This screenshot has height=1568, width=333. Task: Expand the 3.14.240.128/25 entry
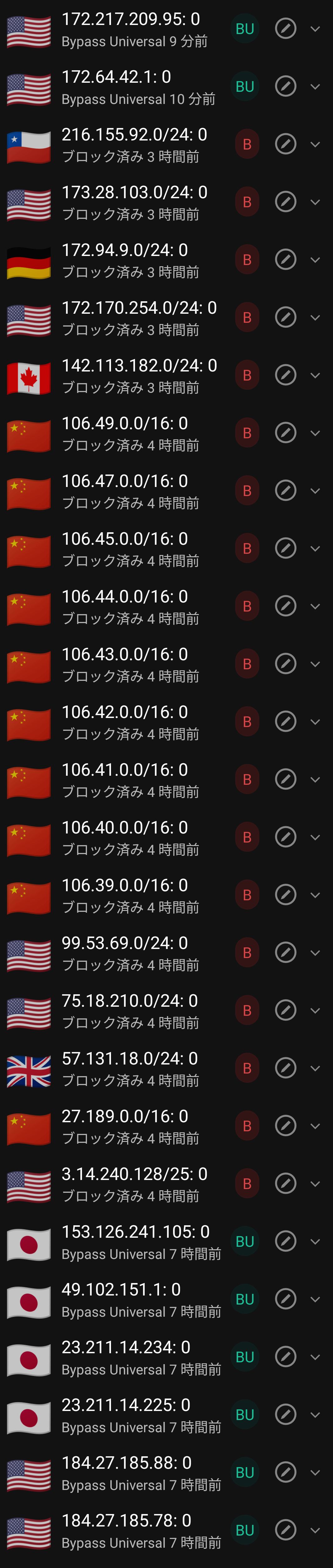(315, 1183)
